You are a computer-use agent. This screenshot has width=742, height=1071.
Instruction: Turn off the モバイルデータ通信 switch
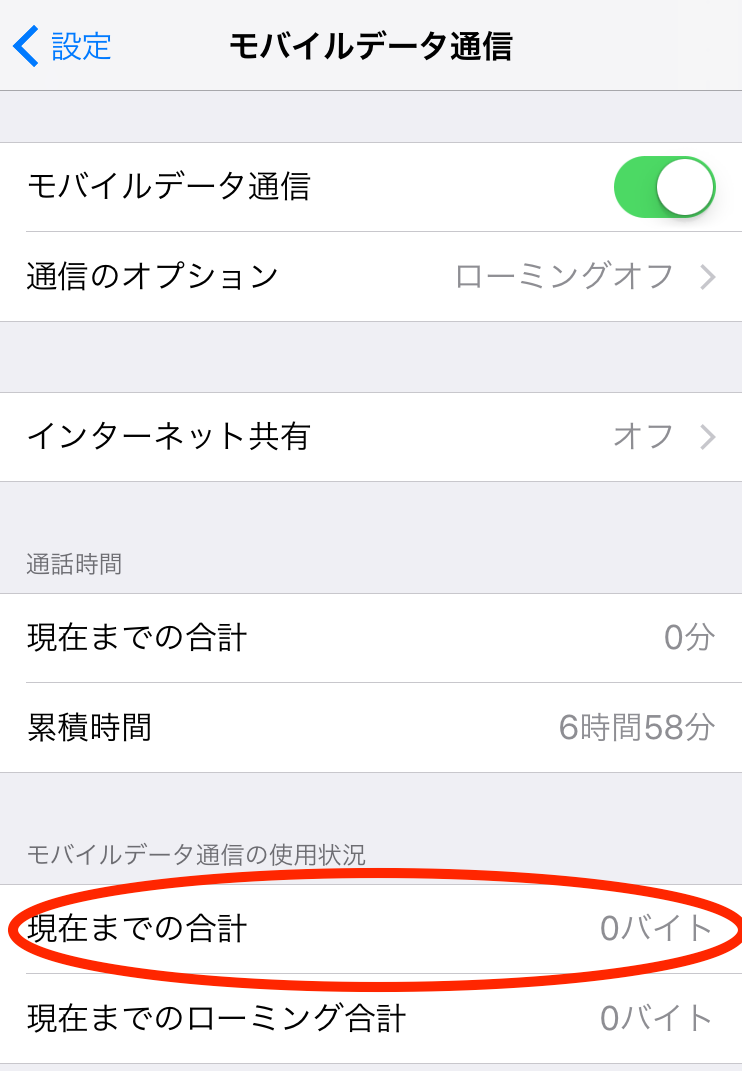(x=664, y=187)
